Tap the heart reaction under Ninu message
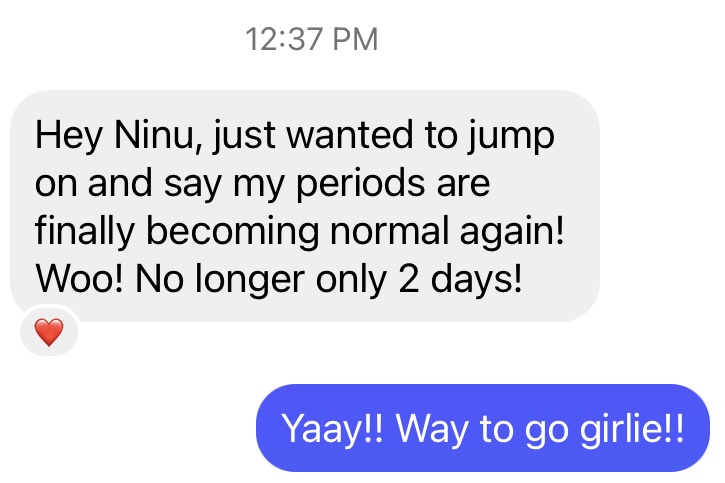The height and width of the screenshot is (483, 725). tap(48, 334)
